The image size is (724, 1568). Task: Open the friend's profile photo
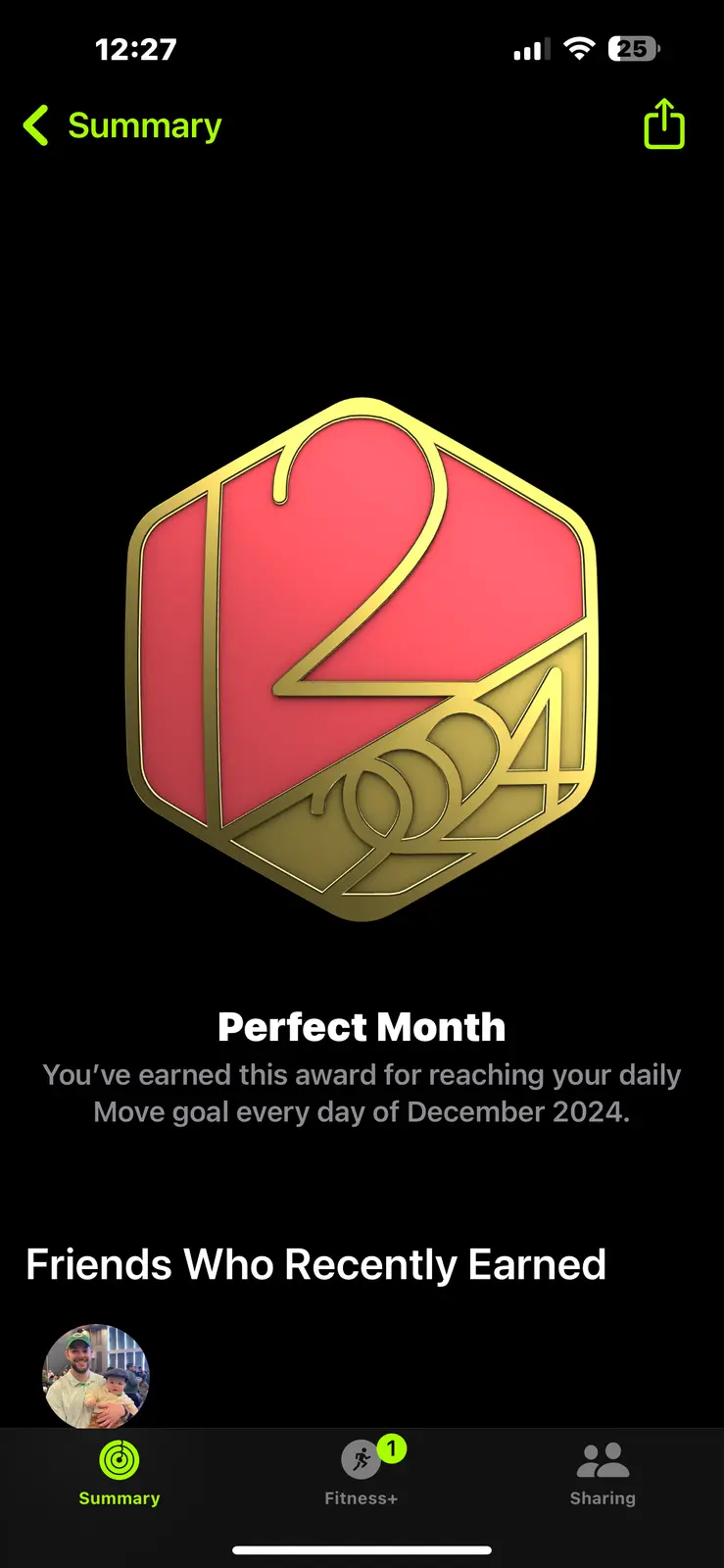pos(96,1376)
